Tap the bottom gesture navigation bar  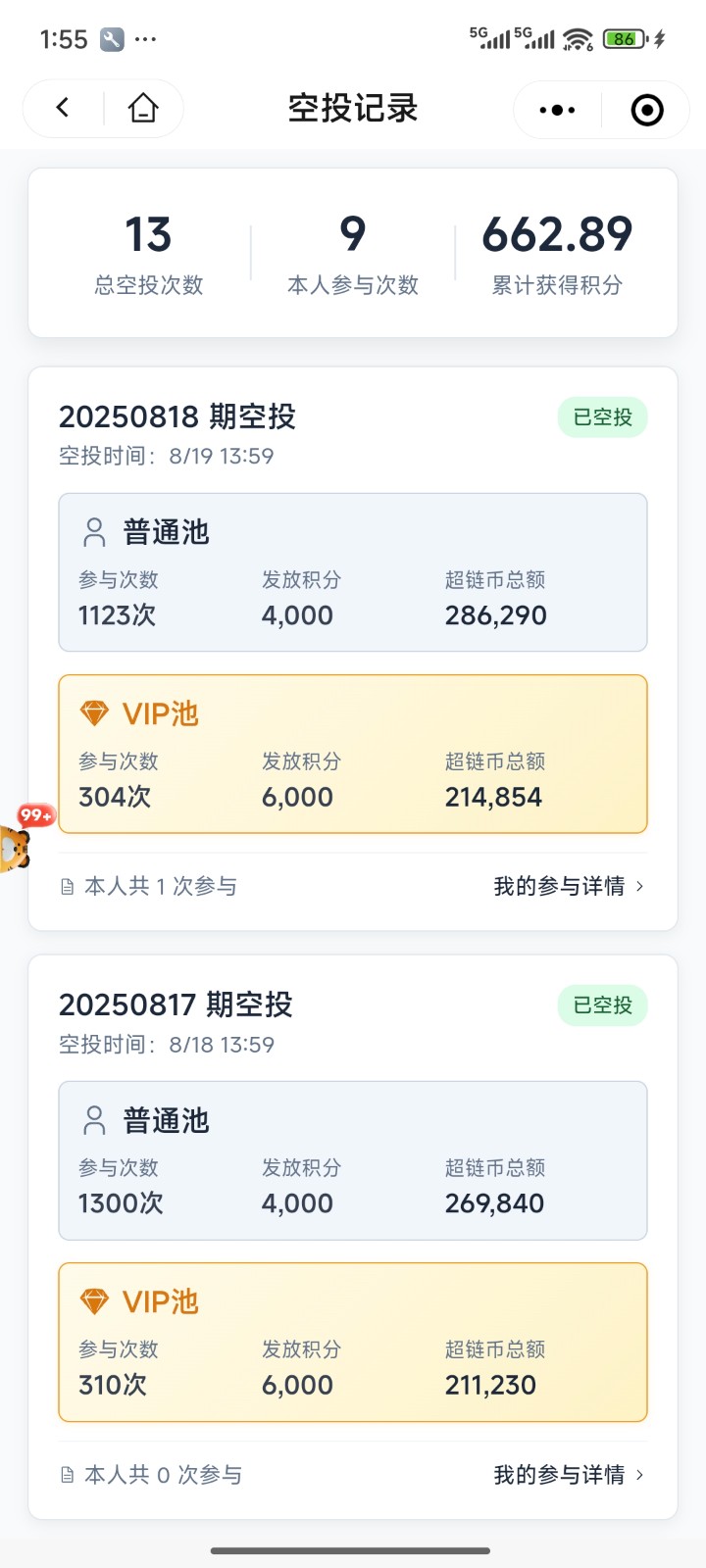coord(353,1550)
